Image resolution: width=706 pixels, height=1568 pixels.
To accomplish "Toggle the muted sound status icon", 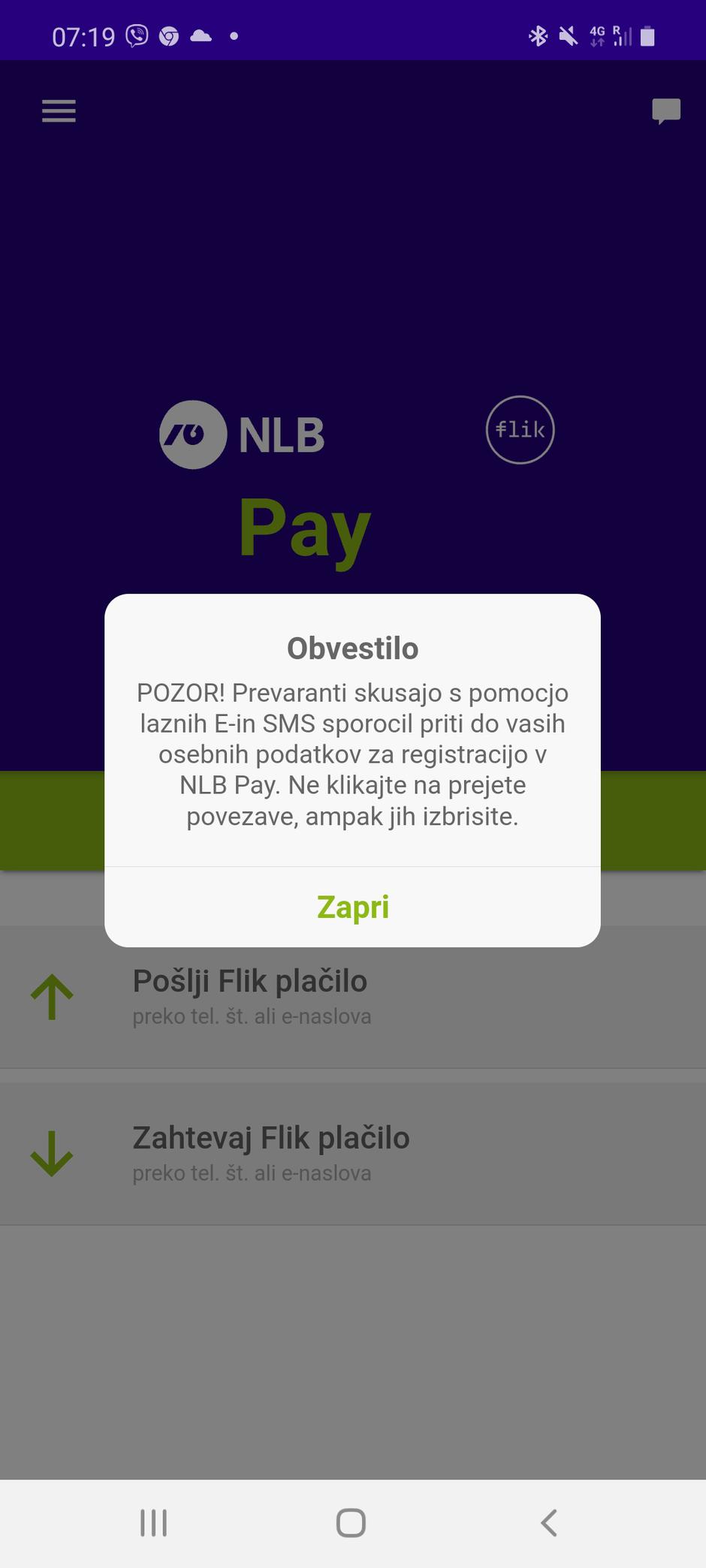I will [x=569, y=34].
